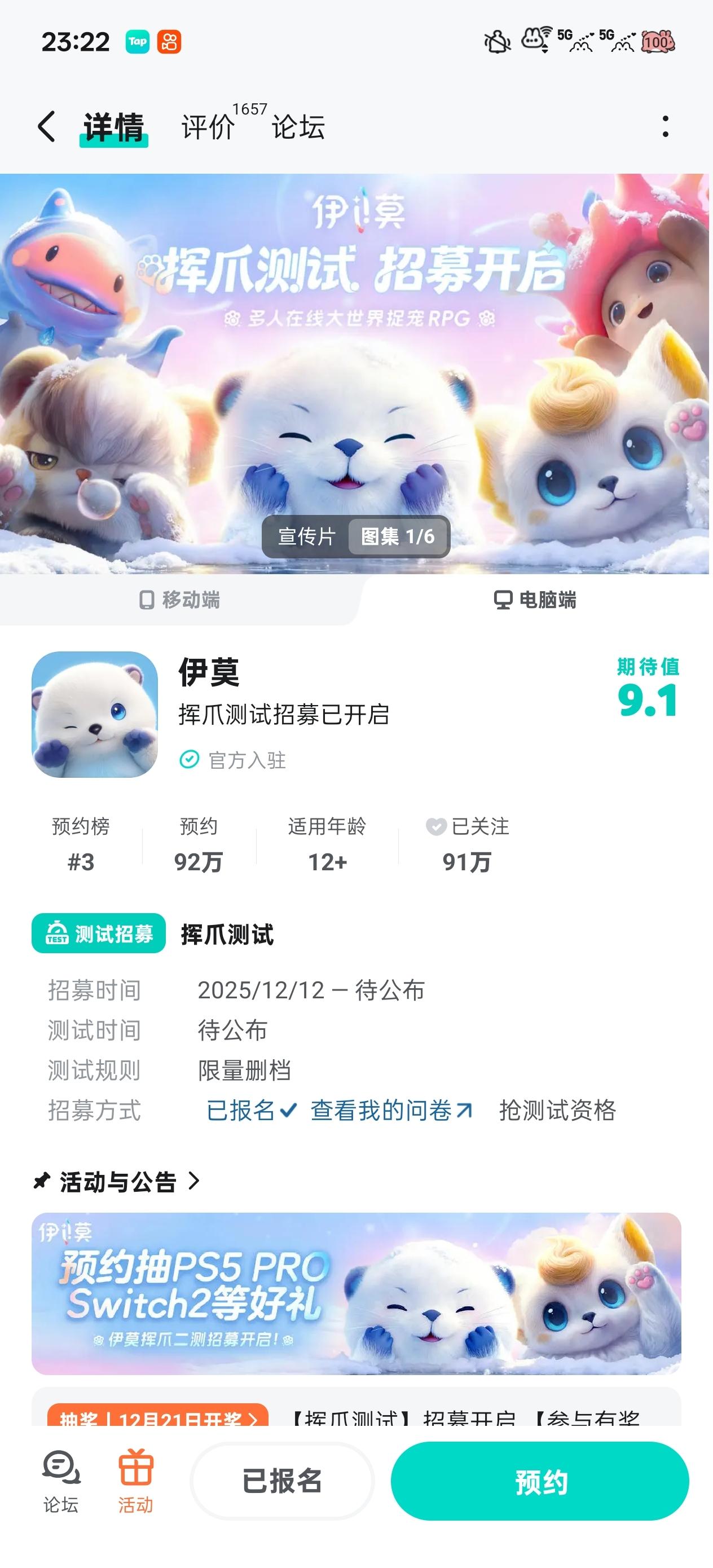Tap the green 预约 button
The width and height of the screenshot is (713, 1568).
[540, 1481]
